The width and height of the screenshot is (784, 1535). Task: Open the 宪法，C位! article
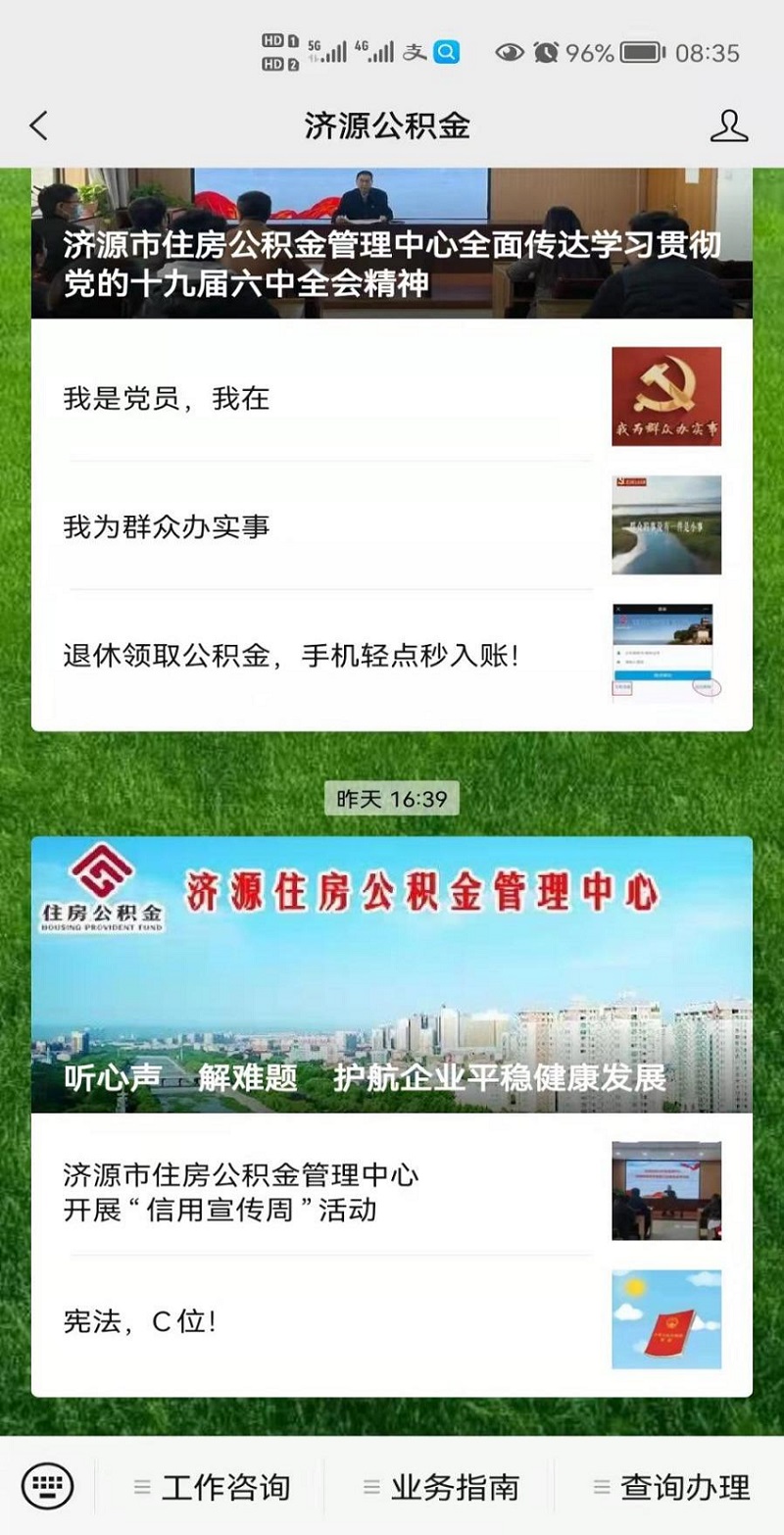(392, 1320)
